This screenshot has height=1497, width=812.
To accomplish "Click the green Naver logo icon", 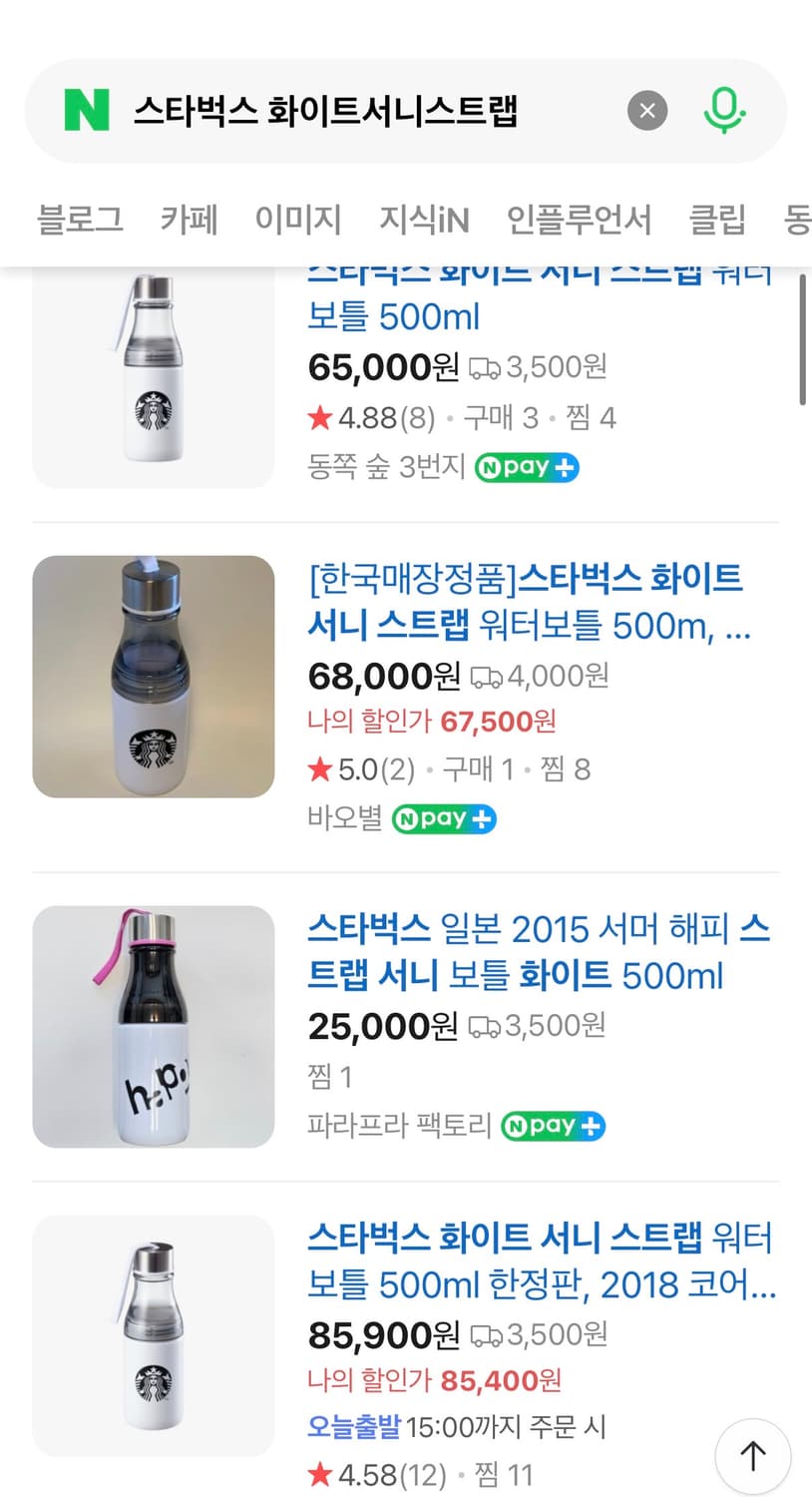I will (x=87, y=110).
